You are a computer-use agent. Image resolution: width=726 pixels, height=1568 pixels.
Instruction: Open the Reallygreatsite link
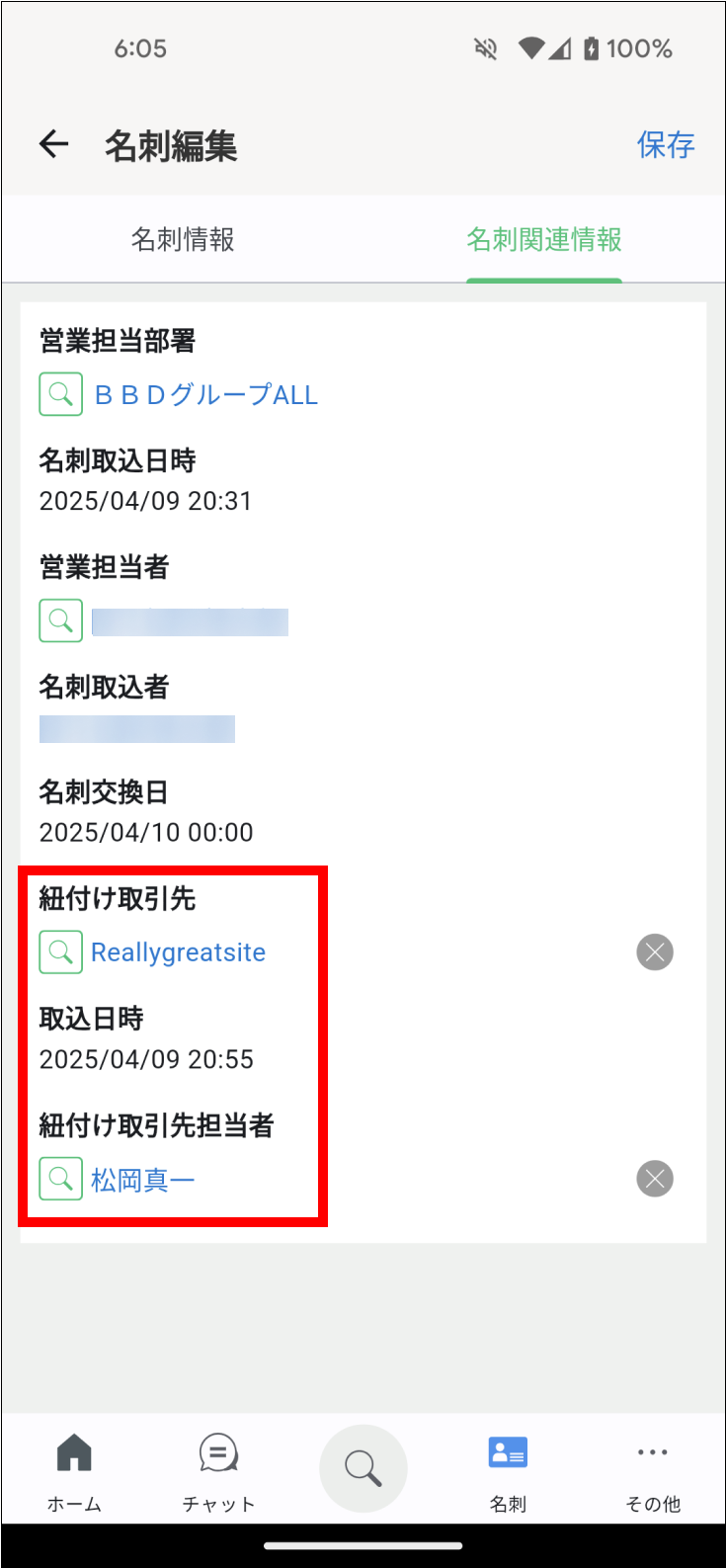click(179, 952)
